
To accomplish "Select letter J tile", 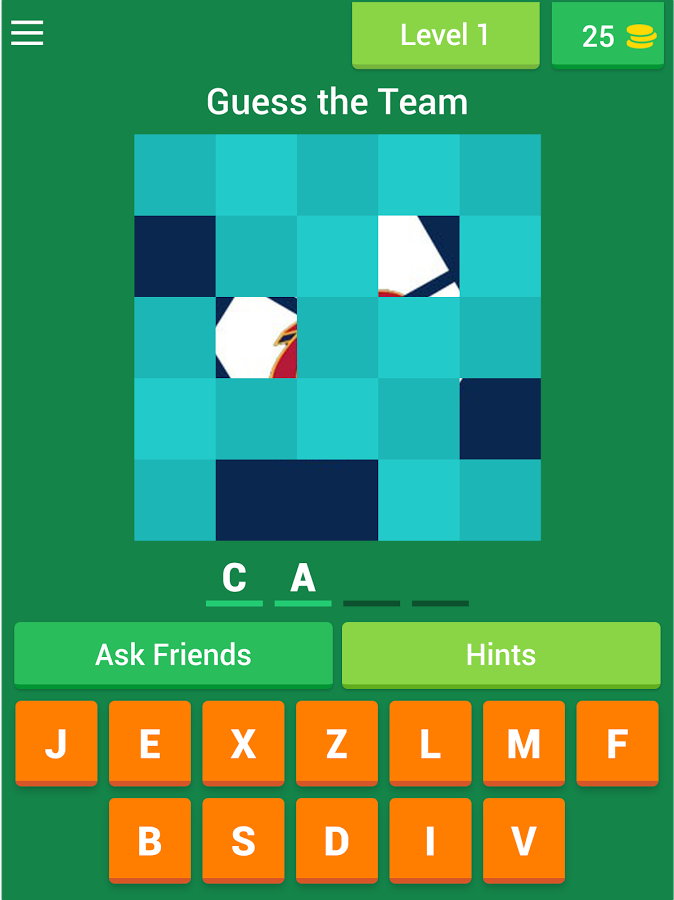I will tap(56, 743).
